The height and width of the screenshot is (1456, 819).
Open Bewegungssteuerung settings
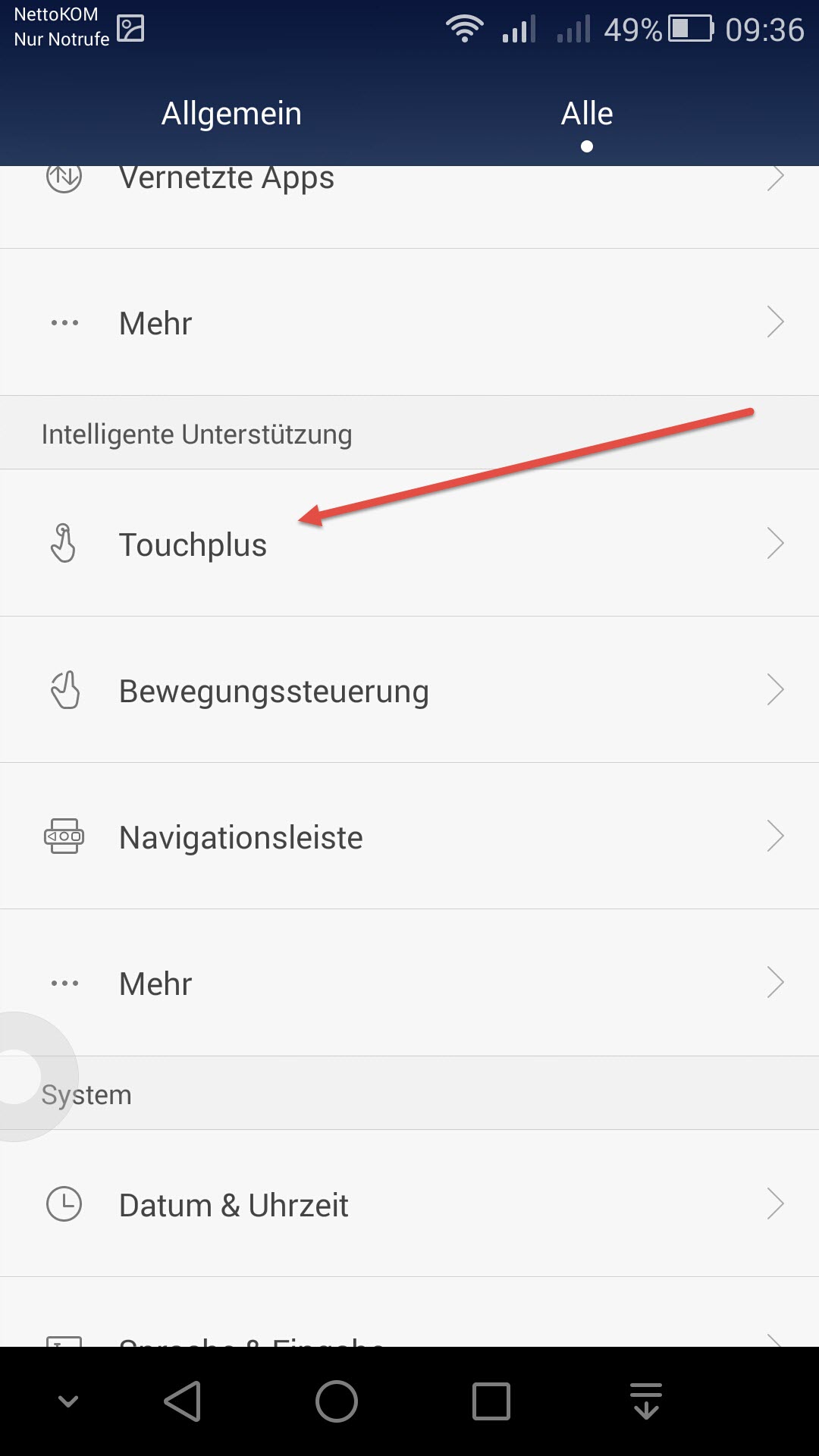409,690
